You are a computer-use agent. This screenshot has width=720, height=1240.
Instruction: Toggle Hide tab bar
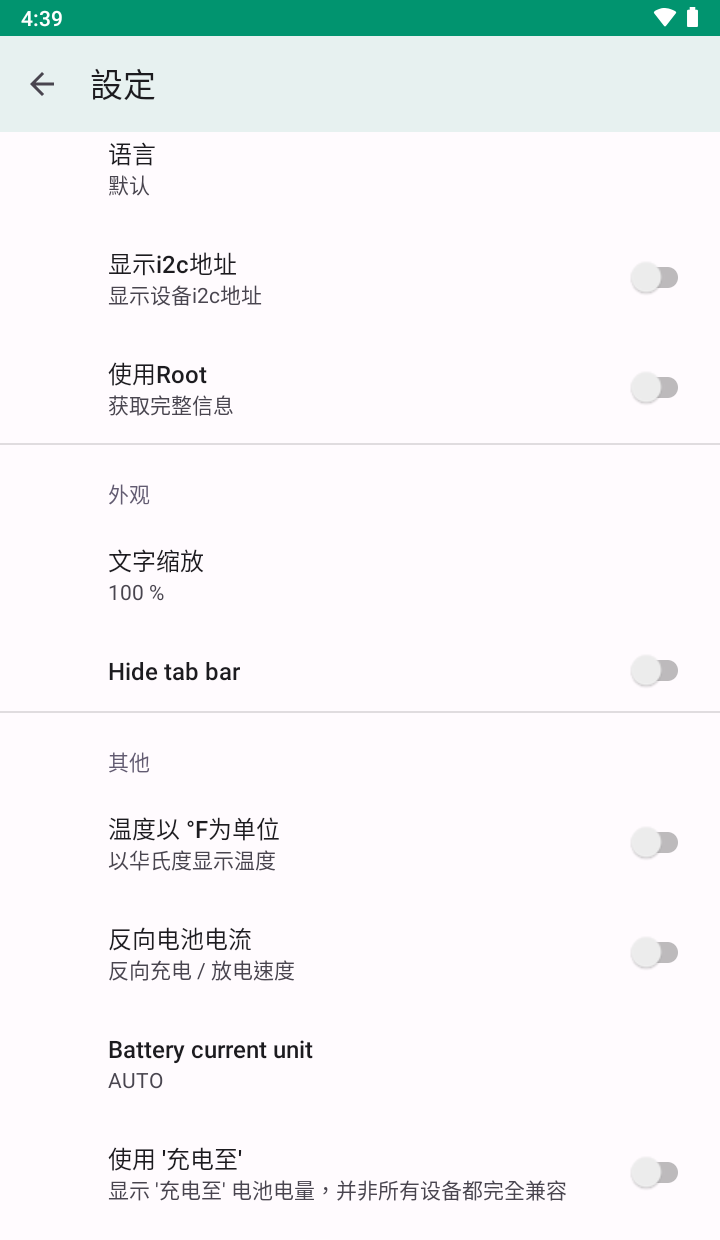(x=655, y=671)
